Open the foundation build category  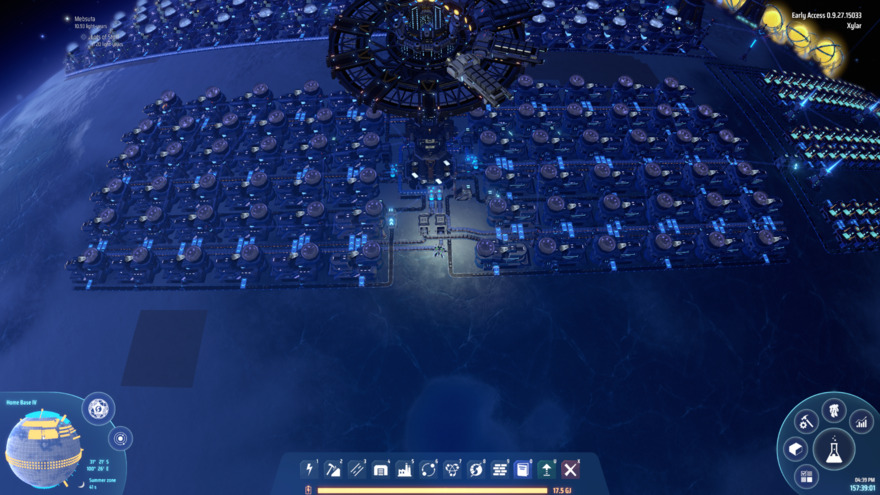coord(500,469)
